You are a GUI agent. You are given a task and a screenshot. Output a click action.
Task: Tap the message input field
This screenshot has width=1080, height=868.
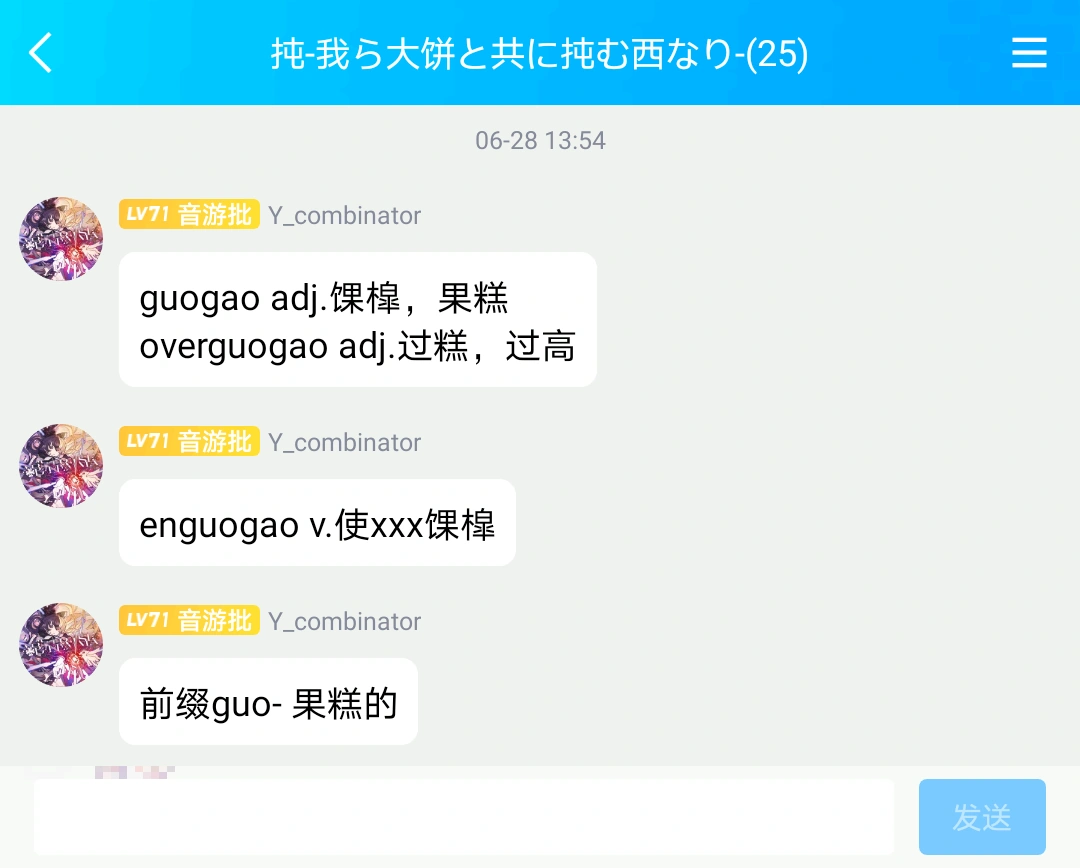463,817
